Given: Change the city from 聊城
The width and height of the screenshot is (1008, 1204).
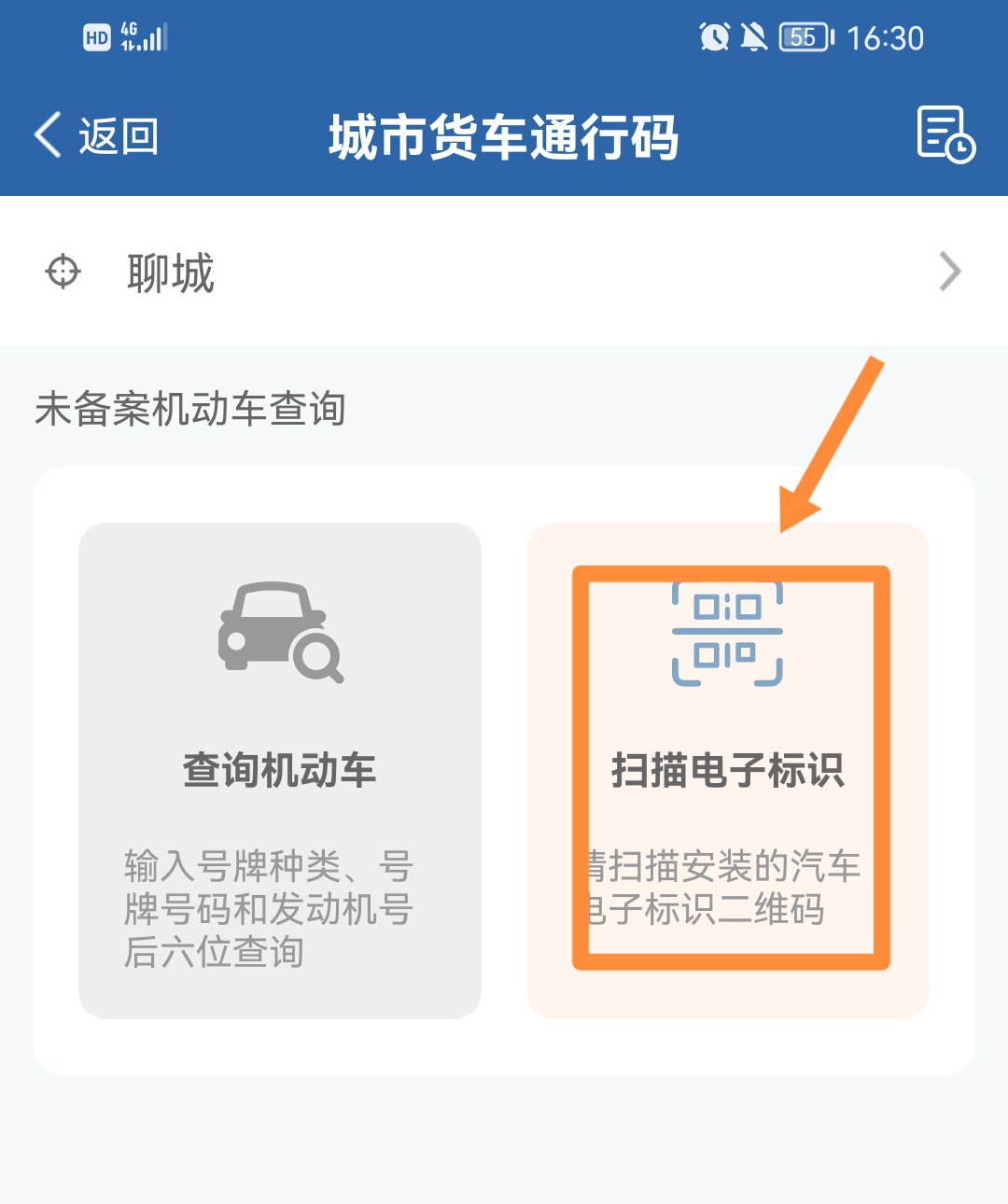Looking at the screenshot, I should [504, 272].
